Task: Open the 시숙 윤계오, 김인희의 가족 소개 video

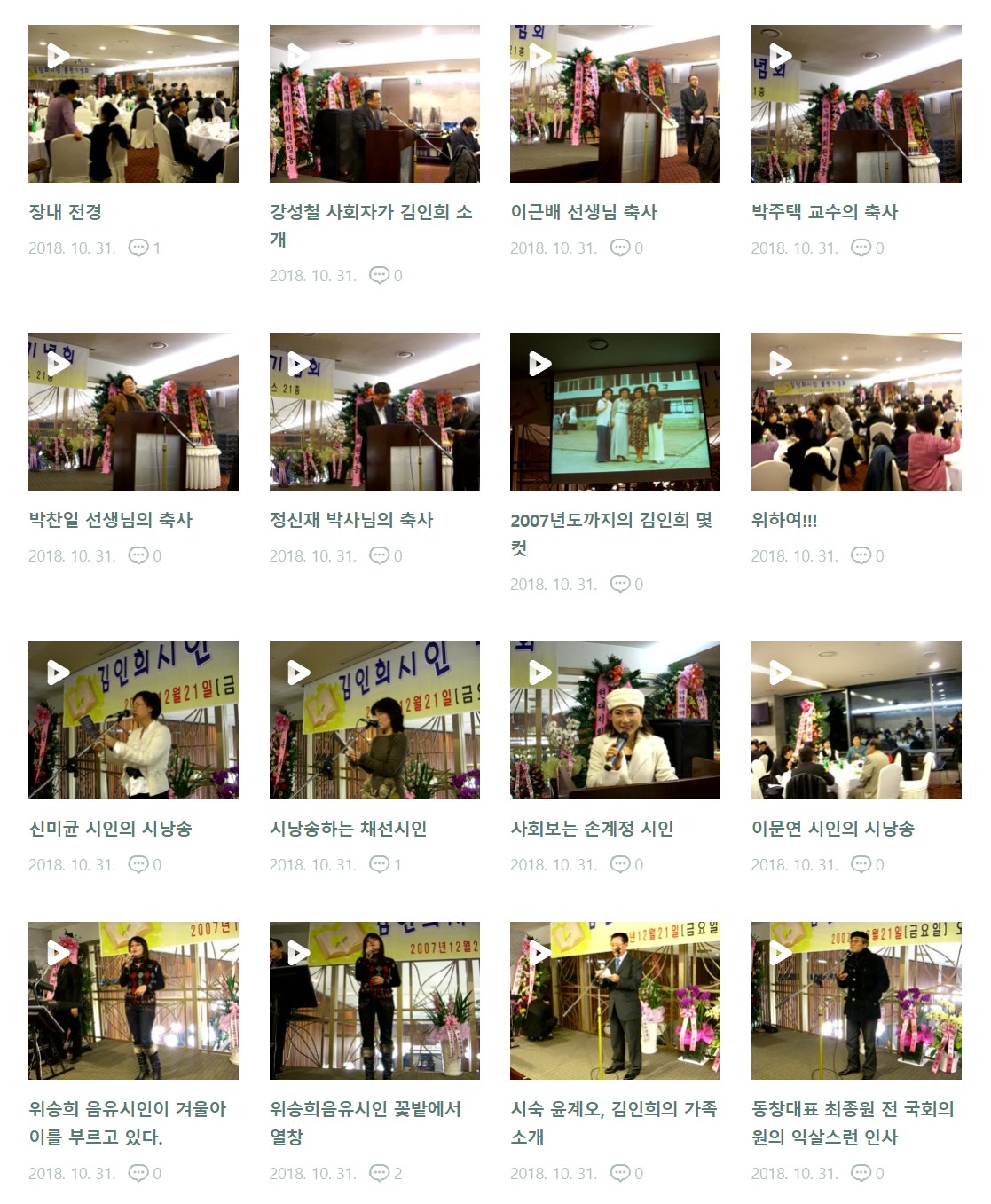Action: point(615,1001)
